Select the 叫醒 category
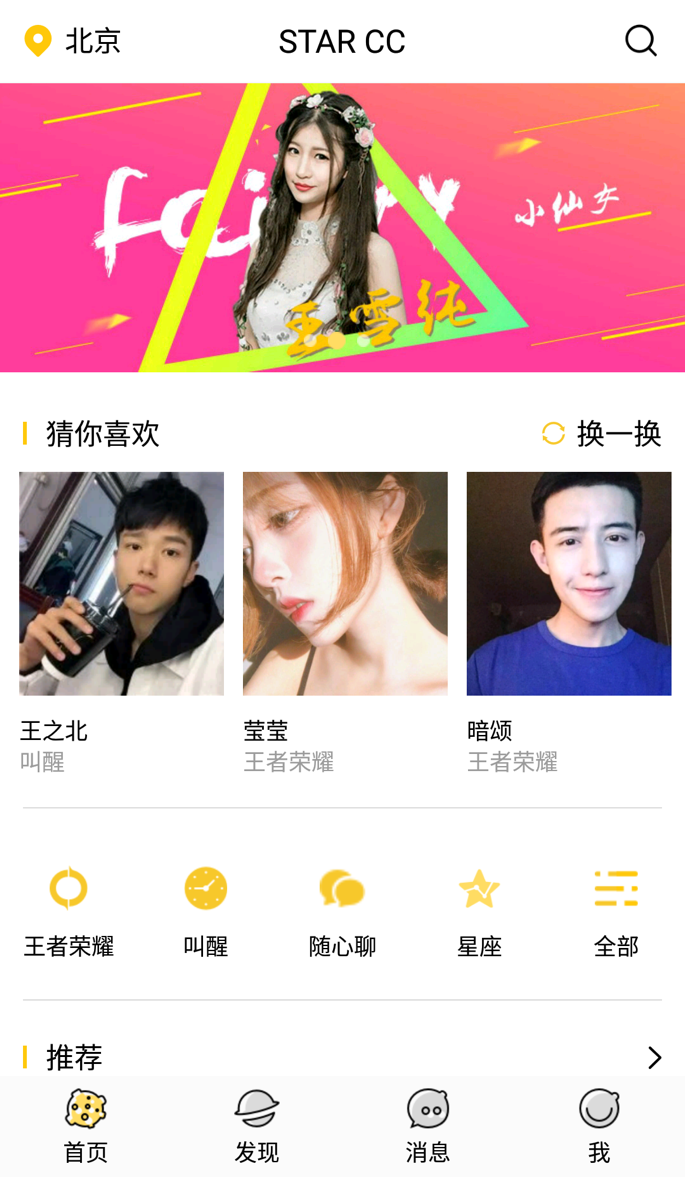685x1177 pixels. pyautogui.click(x=205, y=910)
